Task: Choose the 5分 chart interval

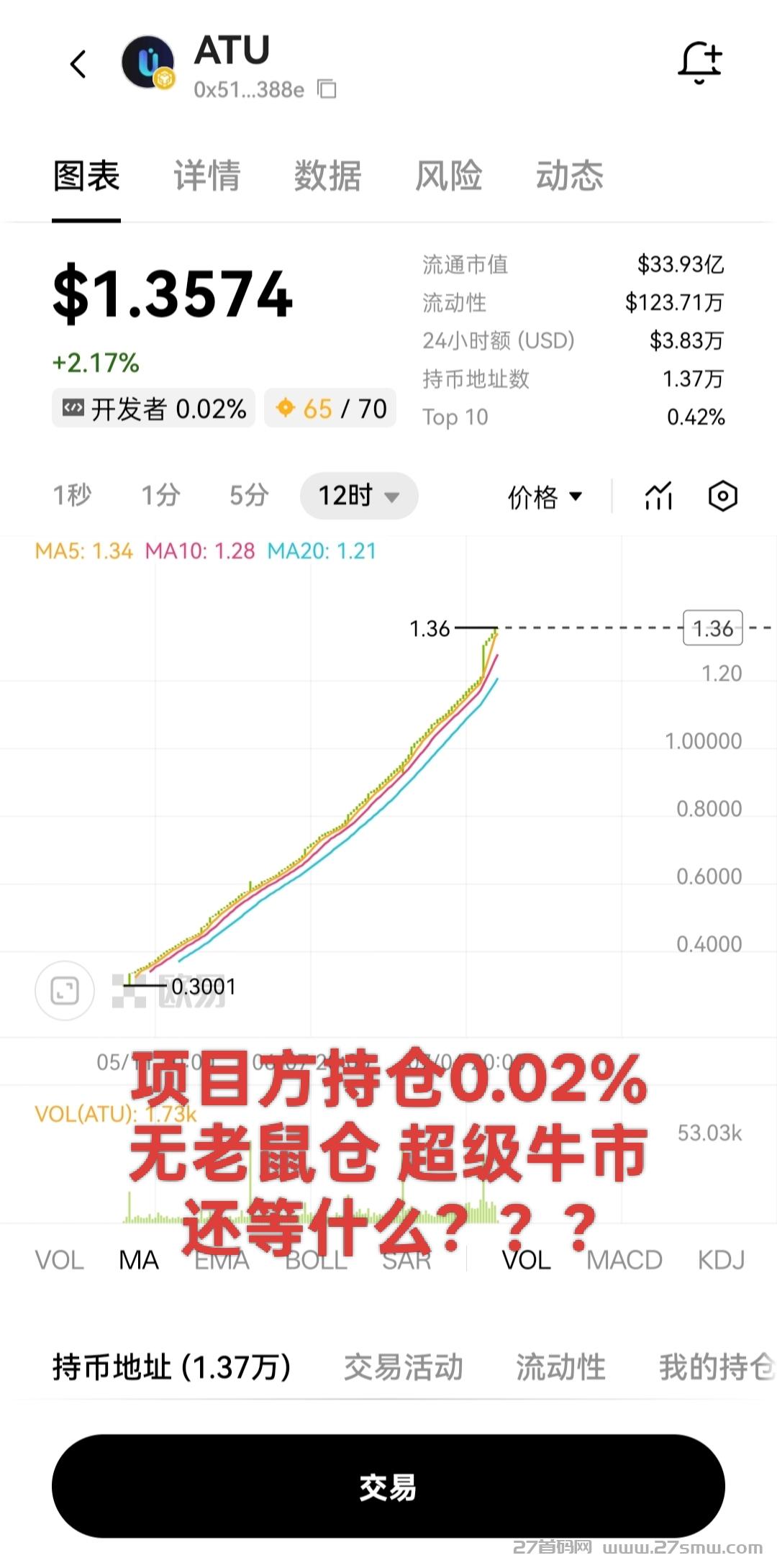Action: (x=249, y=495)
